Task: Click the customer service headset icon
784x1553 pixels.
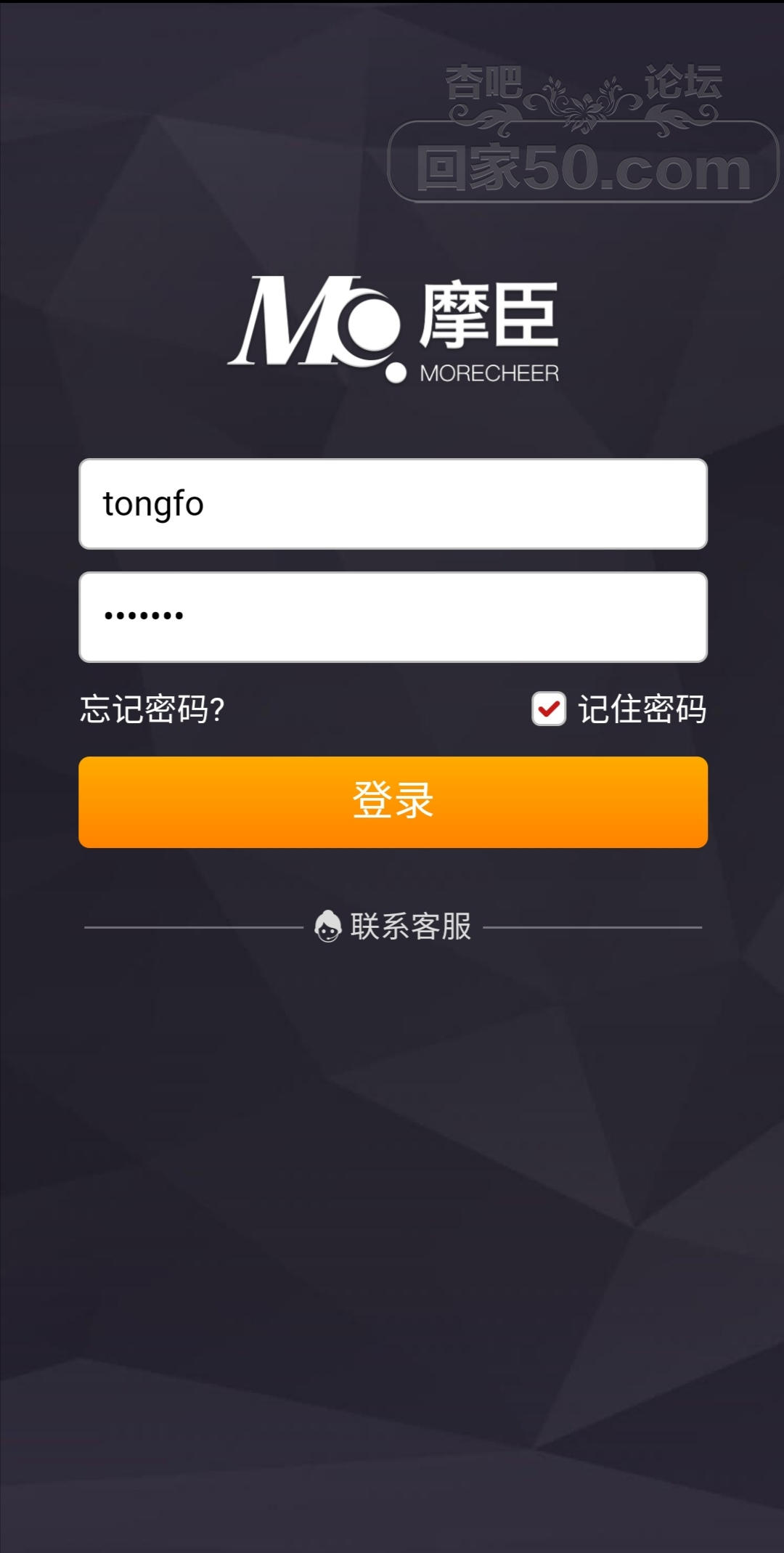Action: tap(328, 927)
